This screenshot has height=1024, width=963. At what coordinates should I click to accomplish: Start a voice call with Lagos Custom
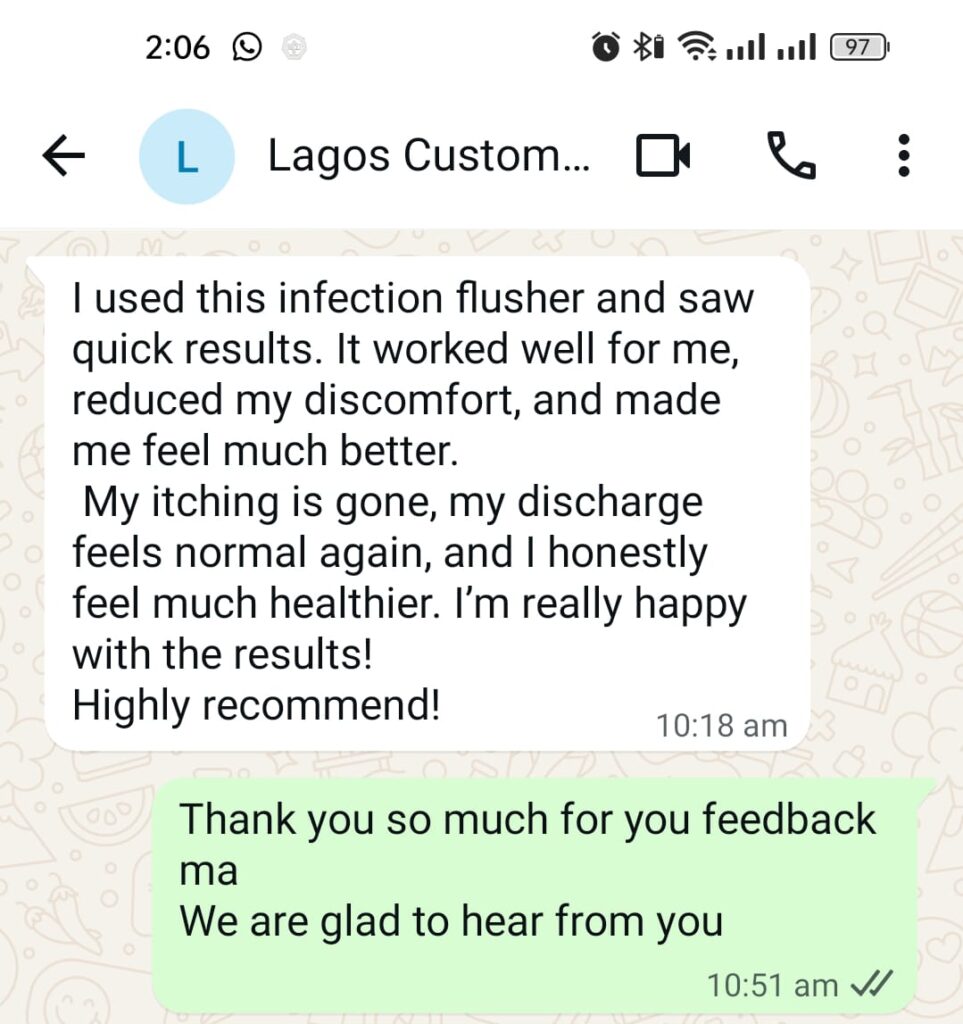pos(791,156)
